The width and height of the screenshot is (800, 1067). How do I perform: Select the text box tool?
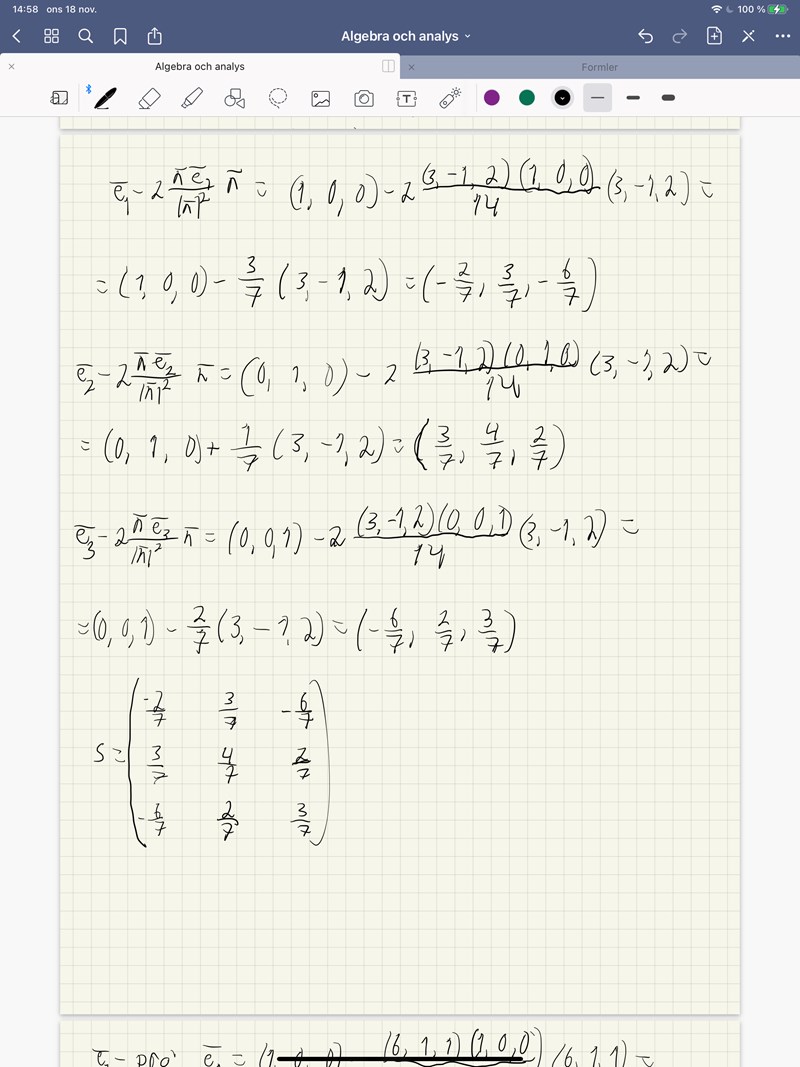(406, 98)
